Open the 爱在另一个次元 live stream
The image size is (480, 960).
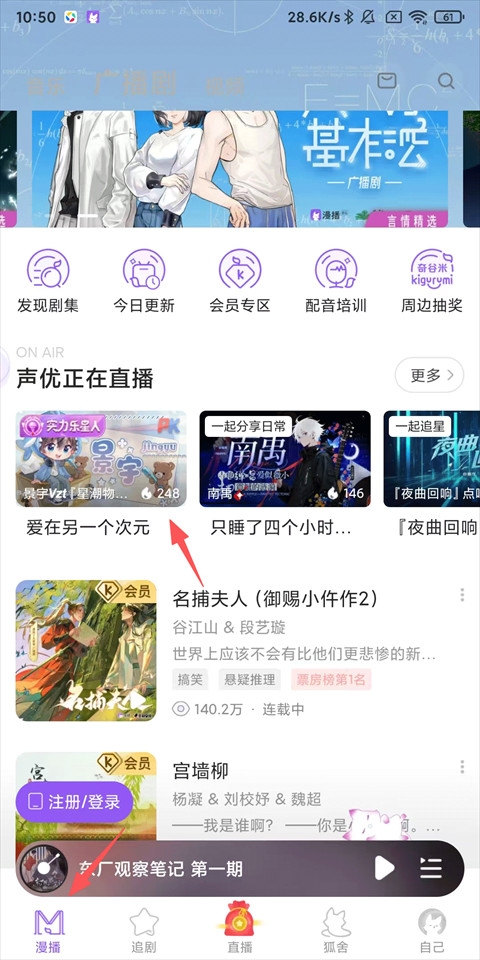coord(101,475)
